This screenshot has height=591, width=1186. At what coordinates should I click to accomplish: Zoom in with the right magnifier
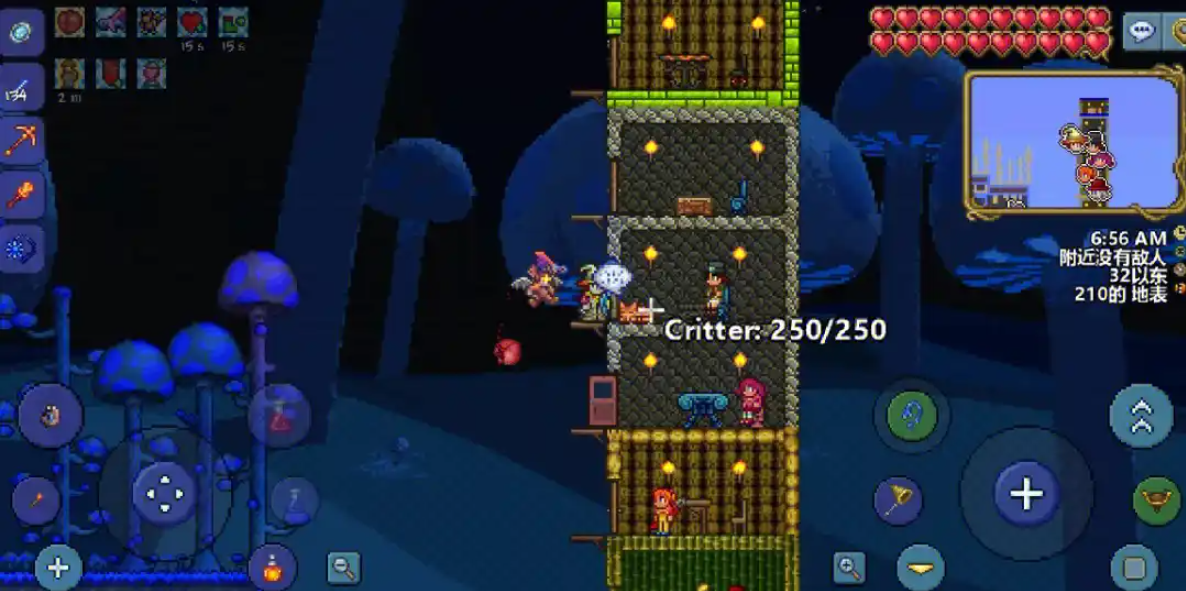pos(849,567)
